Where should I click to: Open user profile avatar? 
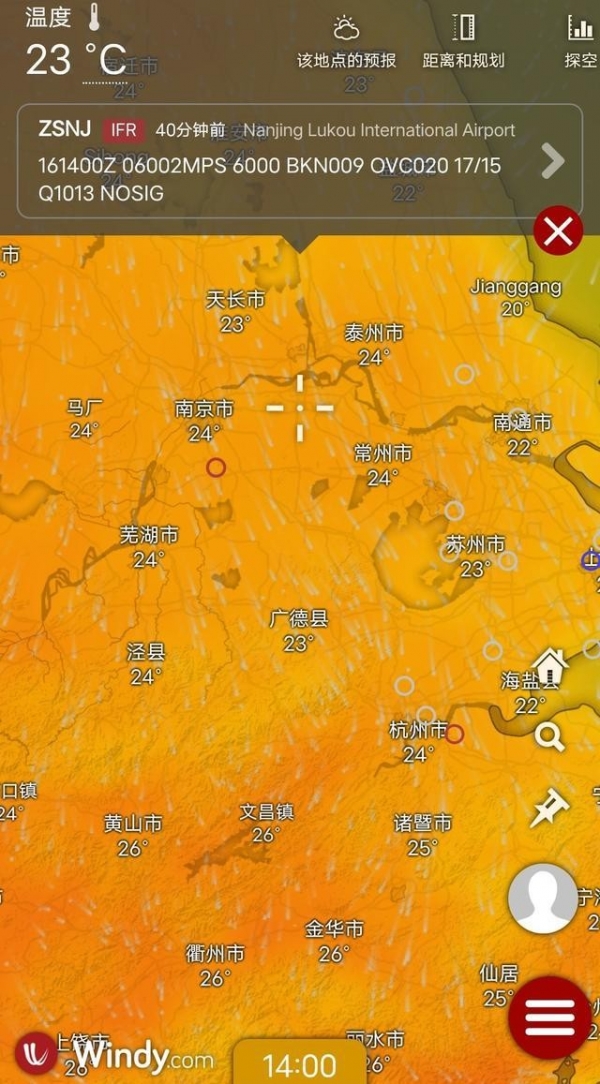click(543, 898)
